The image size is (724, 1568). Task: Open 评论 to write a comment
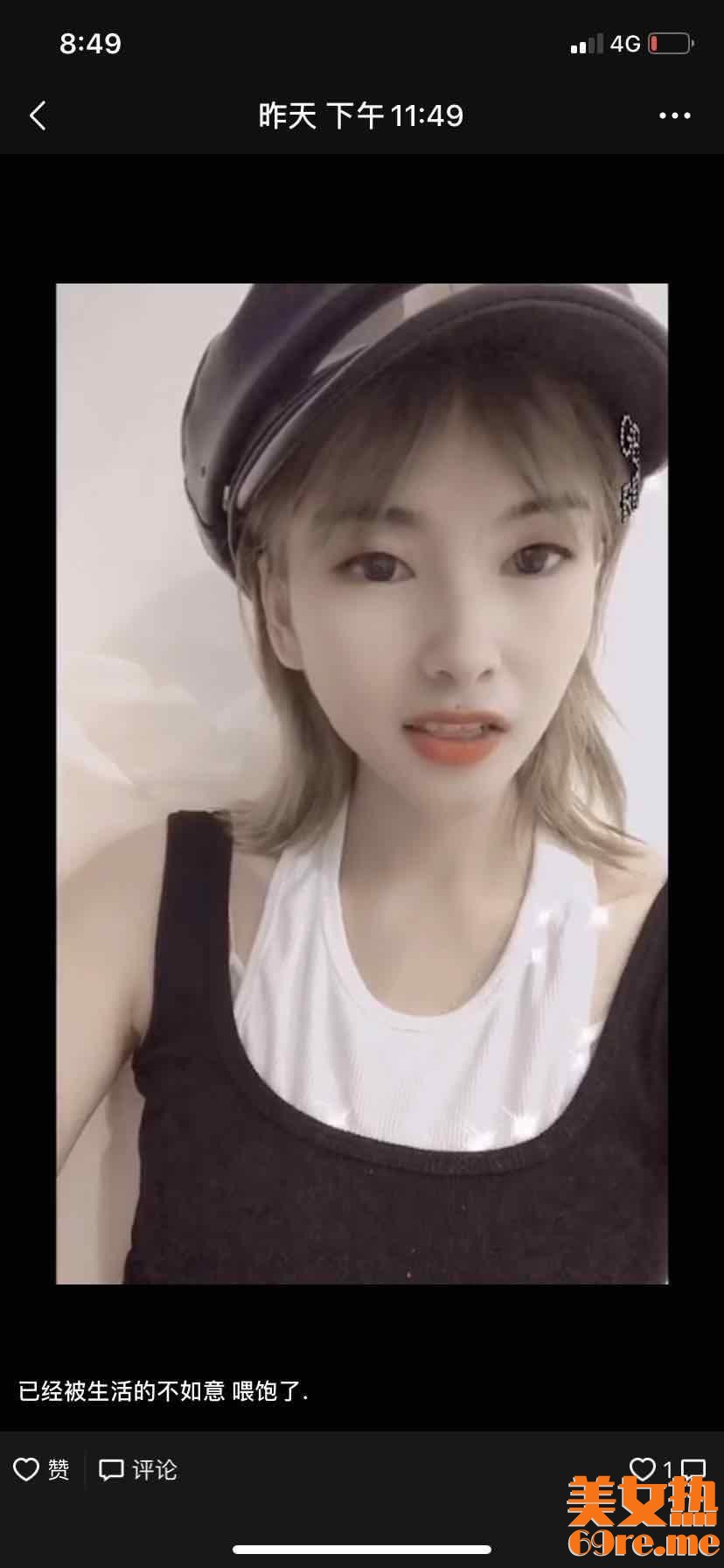tap(138, 1469)
